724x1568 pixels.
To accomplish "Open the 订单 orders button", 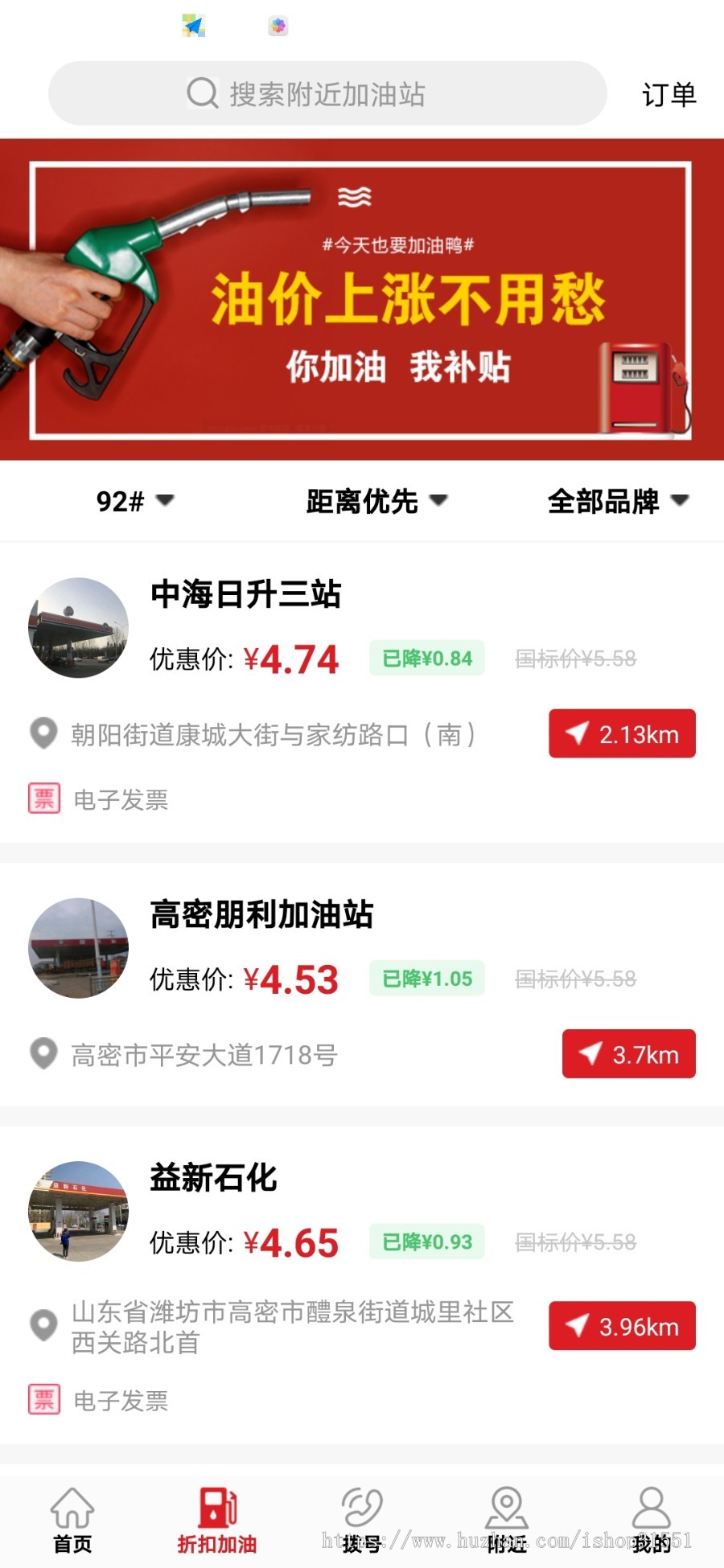I will coord(670,95).
